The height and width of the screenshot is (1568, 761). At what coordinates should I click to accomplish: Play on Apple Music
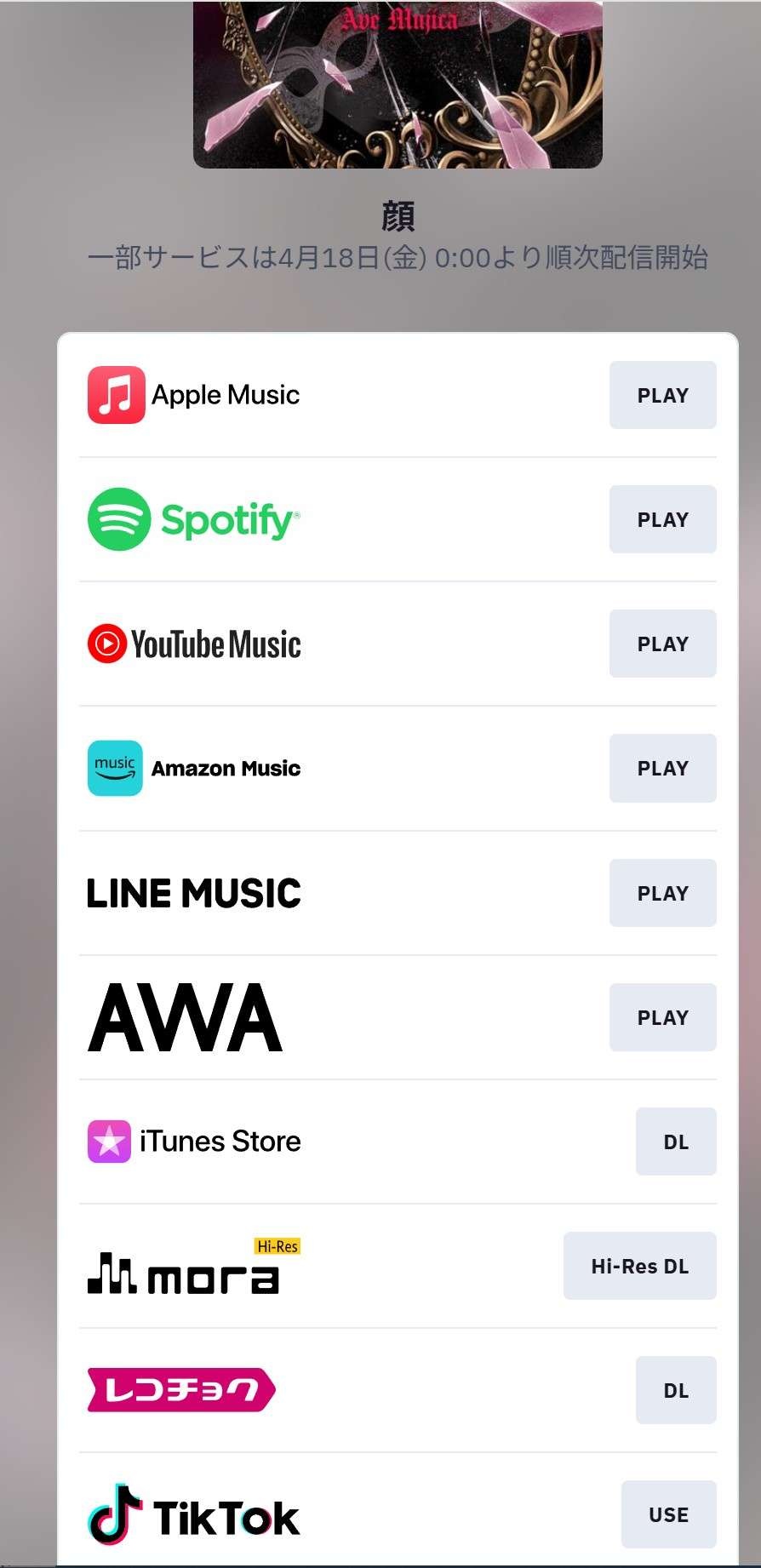point(662,395)
